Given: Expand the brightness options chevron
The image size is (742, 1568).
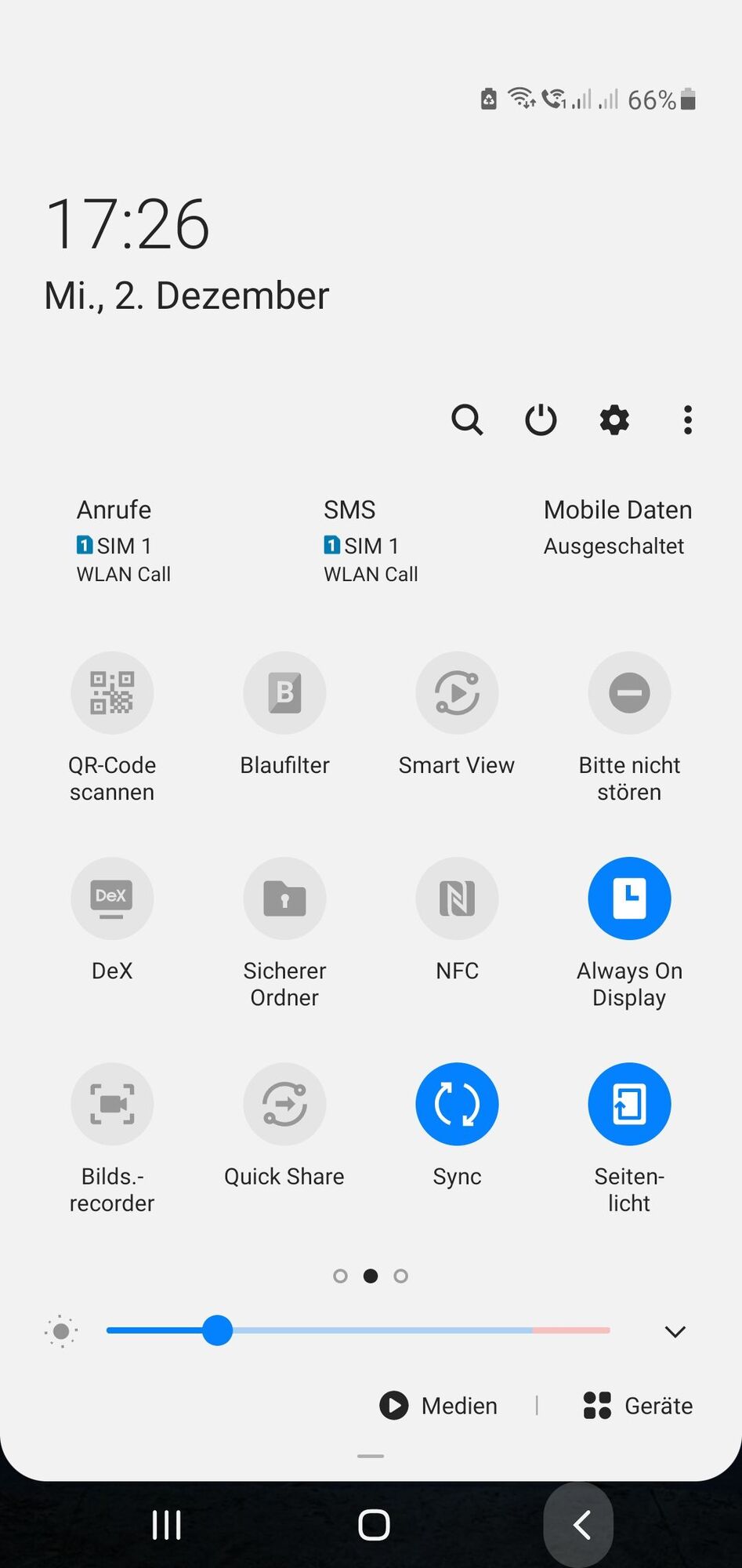Looking at the screenshot, I should pyautogui.click(x=675, y=1331).
